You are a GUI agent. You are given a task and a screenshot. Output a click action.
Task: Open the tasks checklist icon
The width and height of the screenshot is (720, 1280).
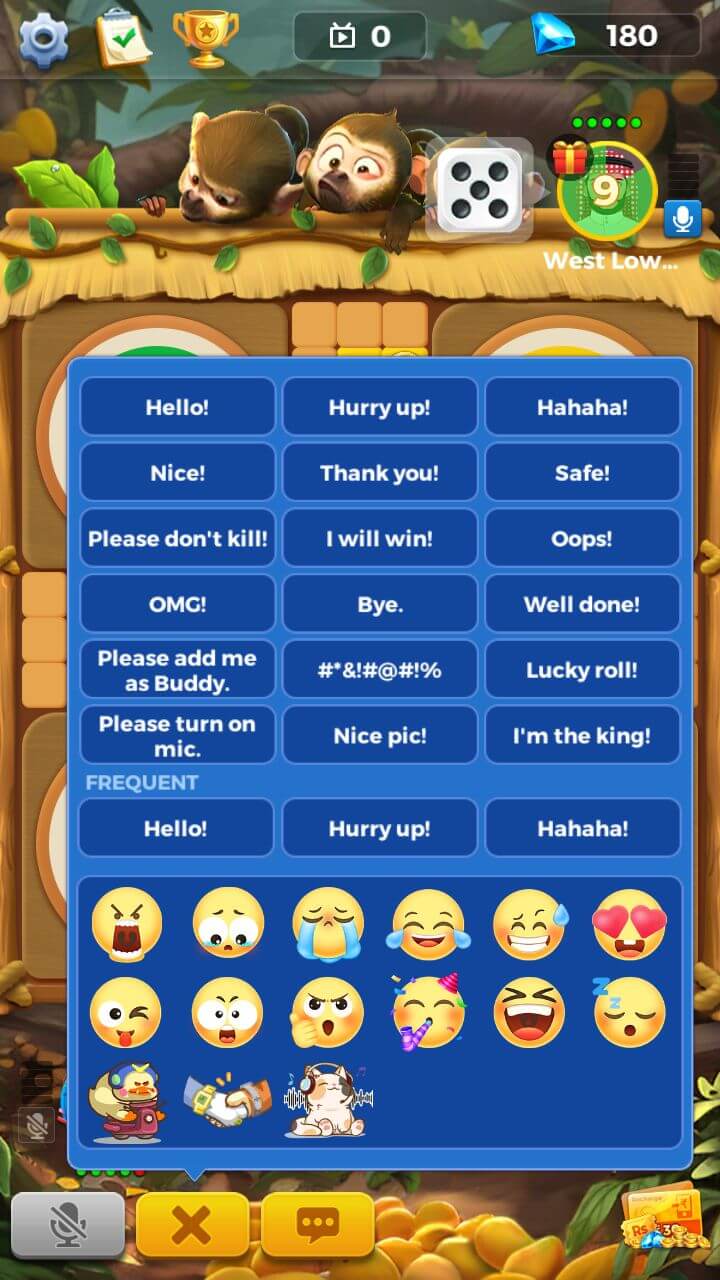123,38
